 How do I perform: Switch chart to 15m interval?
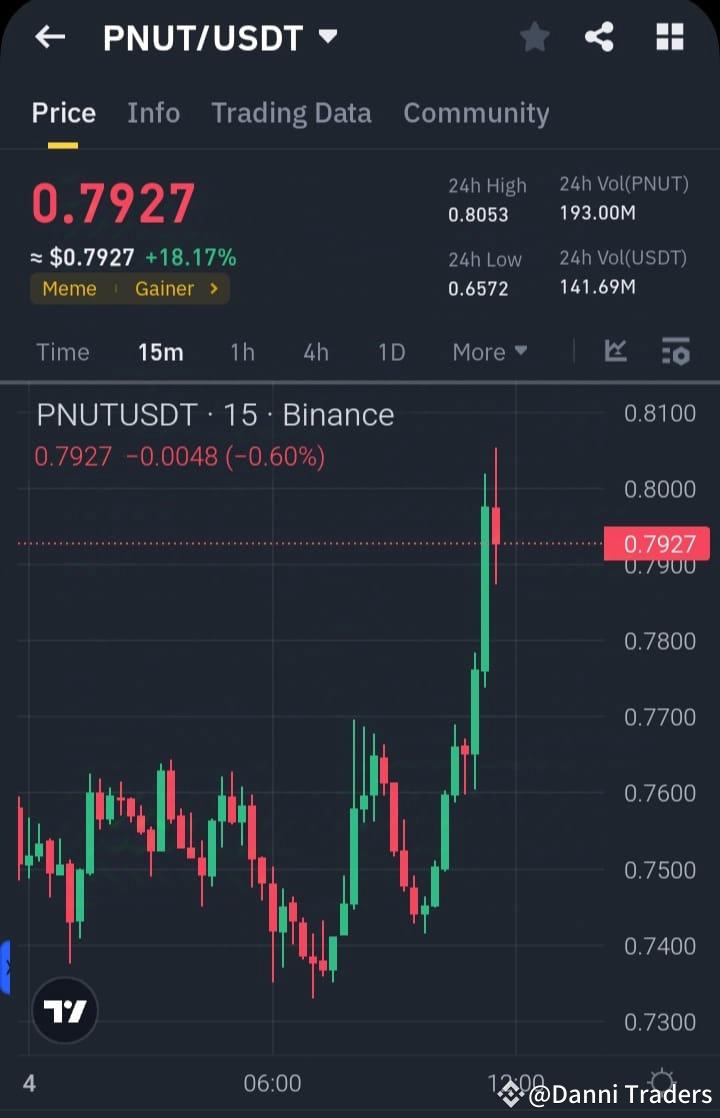[161, 351]
